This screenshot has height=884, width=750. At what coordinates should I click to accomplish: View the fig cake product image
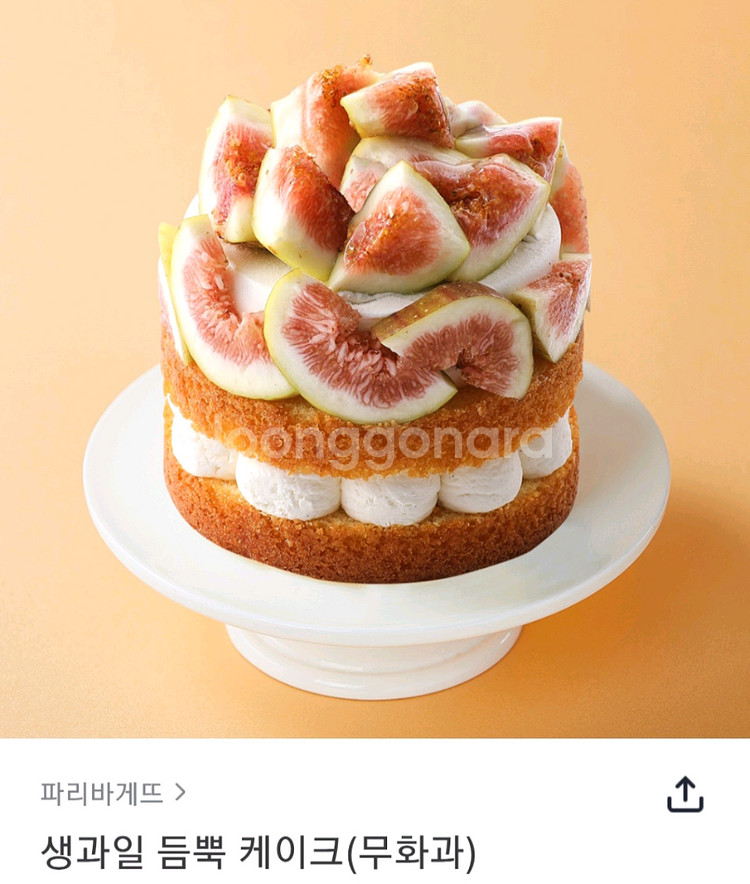tap(375, 370)
